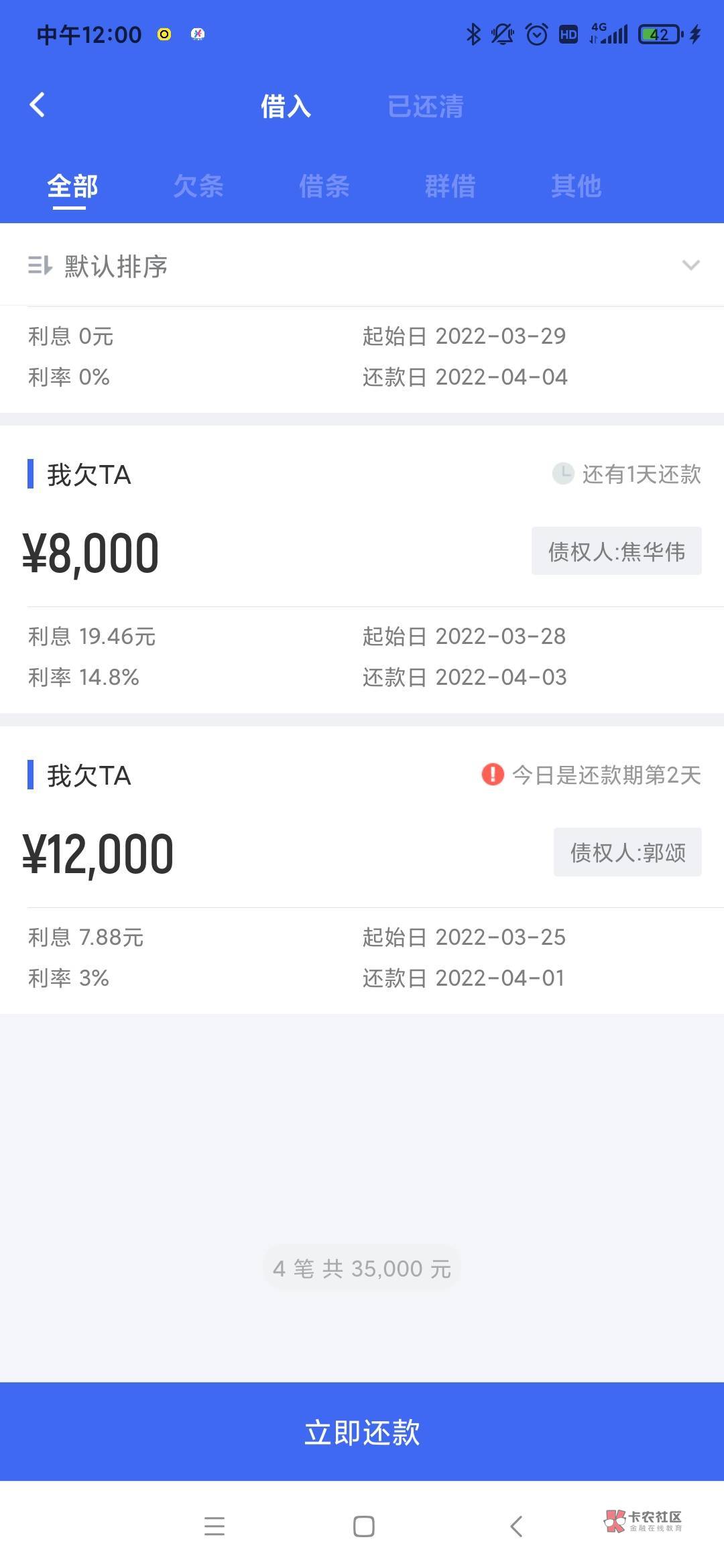The width and height of the screenshot is (724, 1568).
Task: Select the 借入 tab
Action: point(286,107)
